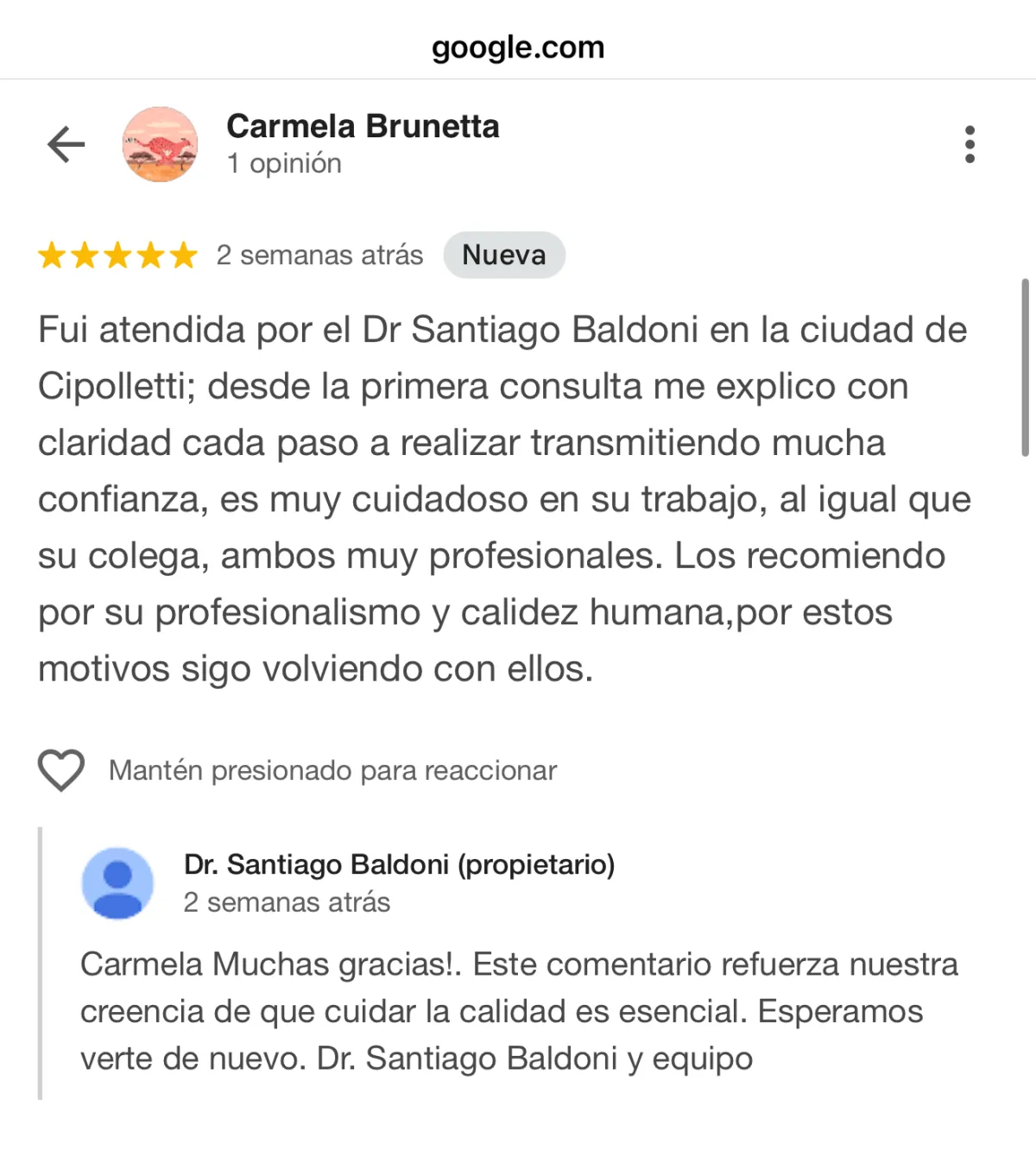Open Carmela Brunetta's profile picture
The width and height of the screenshot is (1036, 1176).
160,144
